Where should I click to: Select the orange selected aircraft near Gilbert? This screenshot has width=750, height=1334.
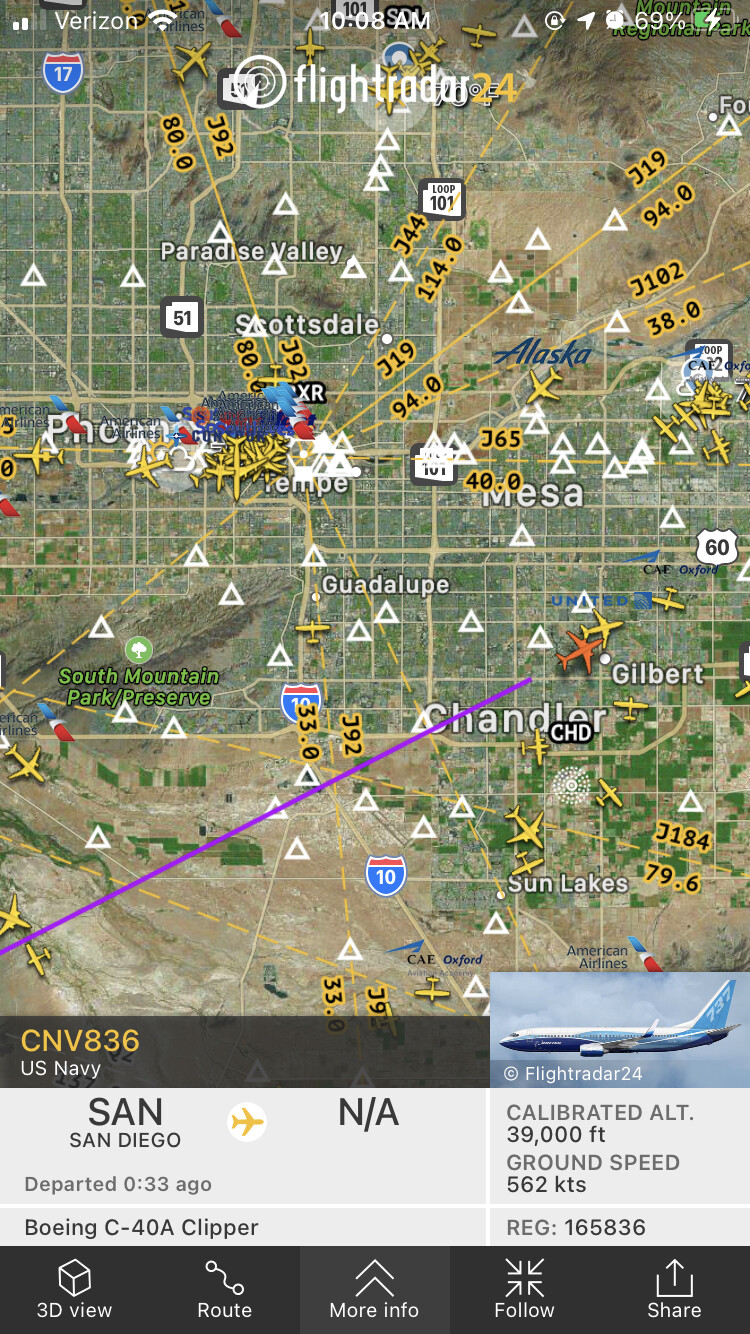(x=580, y=651)
